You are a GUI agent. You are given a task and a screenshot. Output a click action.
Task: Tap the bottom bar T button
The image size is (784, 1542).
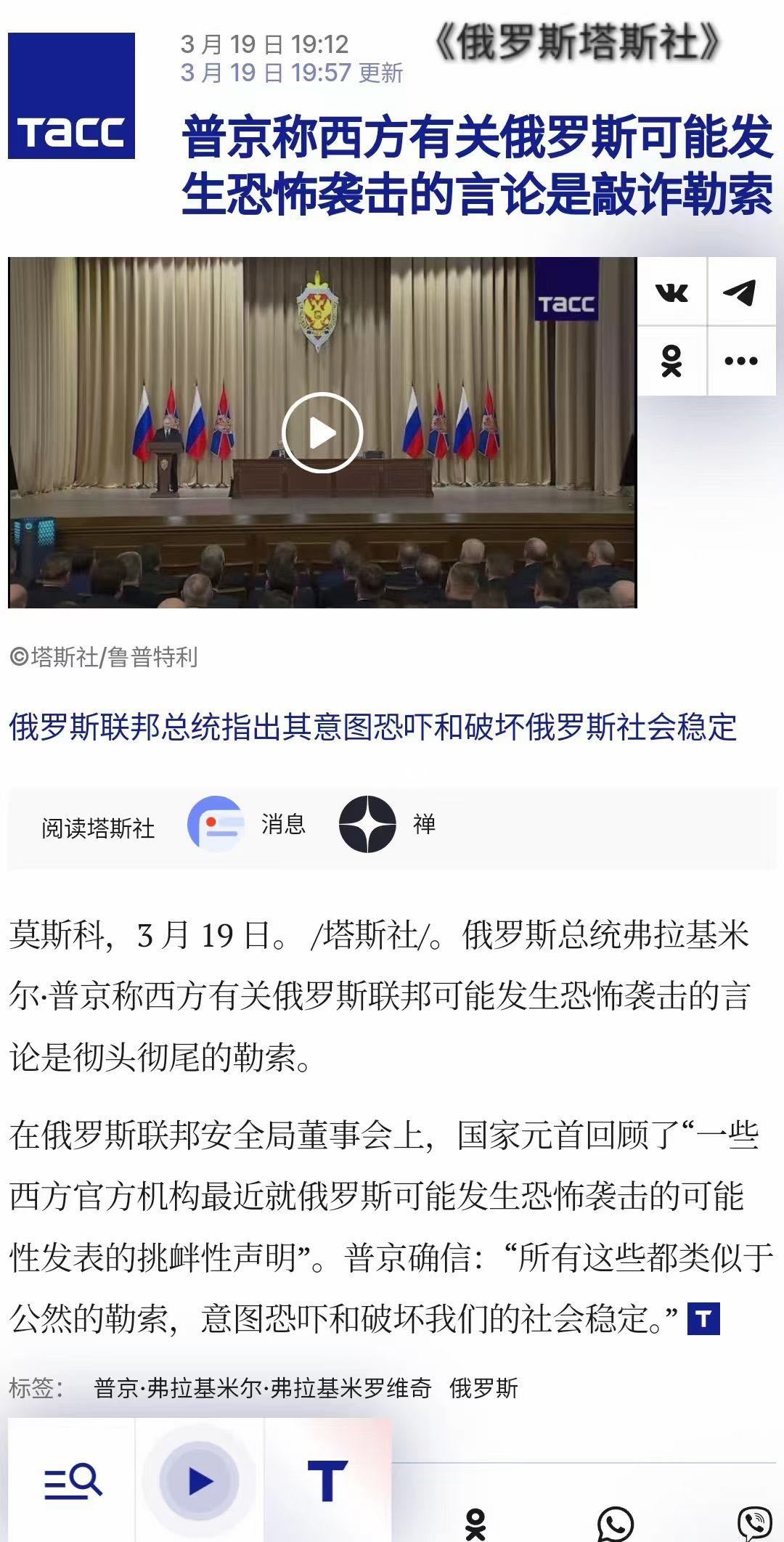pos(328,1481)
